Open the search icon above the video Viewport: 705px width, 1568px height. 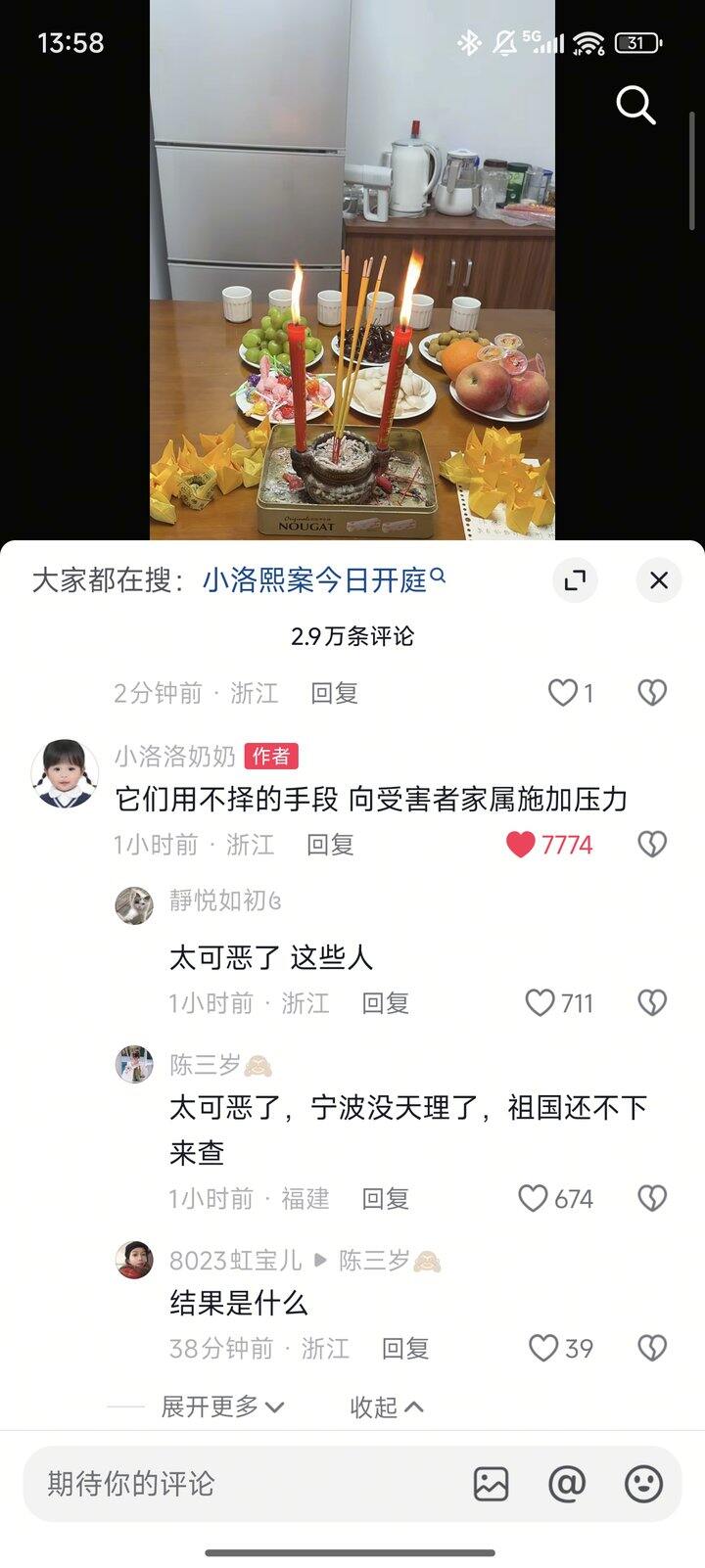[635, 105]
